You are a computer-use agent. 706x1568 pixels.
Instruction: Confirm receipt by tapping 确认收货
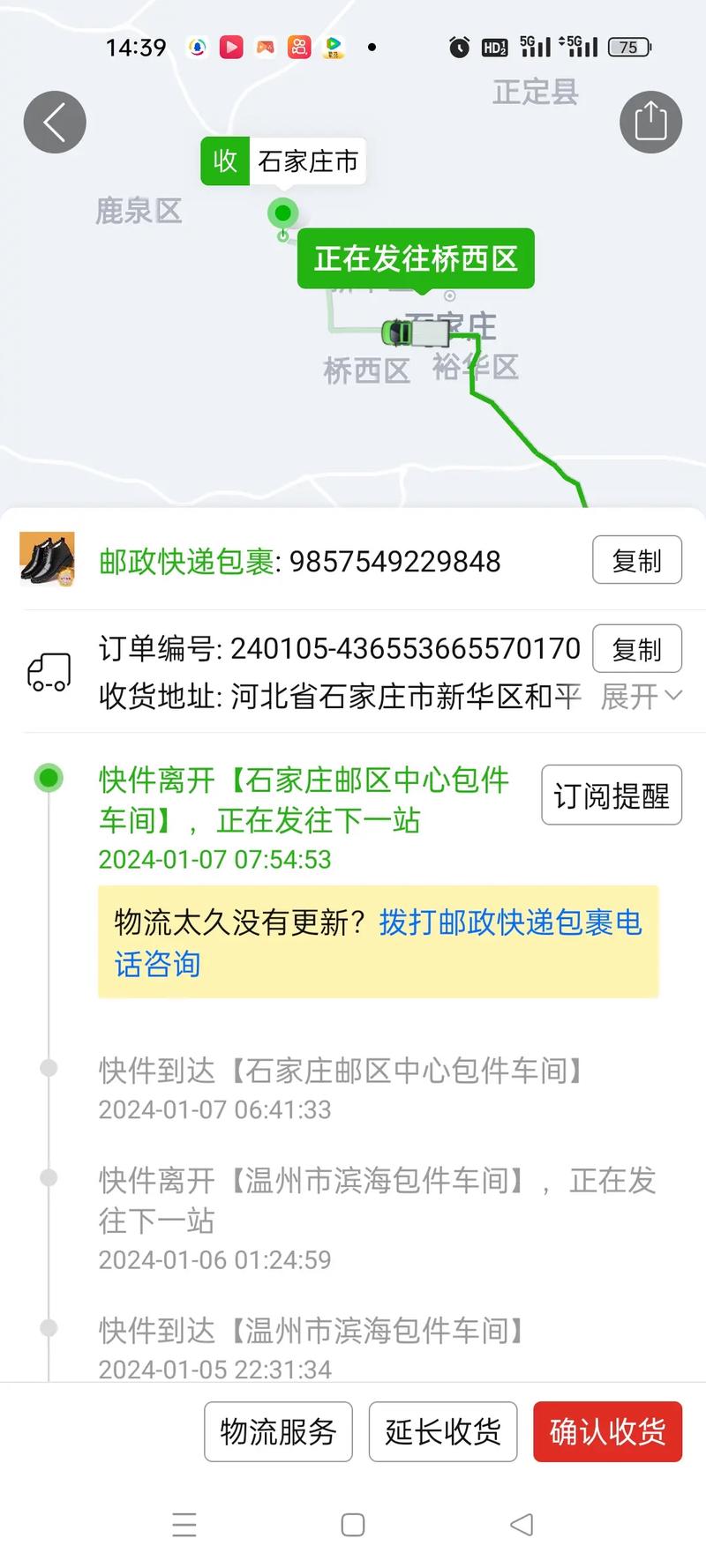coord(607,1432)
